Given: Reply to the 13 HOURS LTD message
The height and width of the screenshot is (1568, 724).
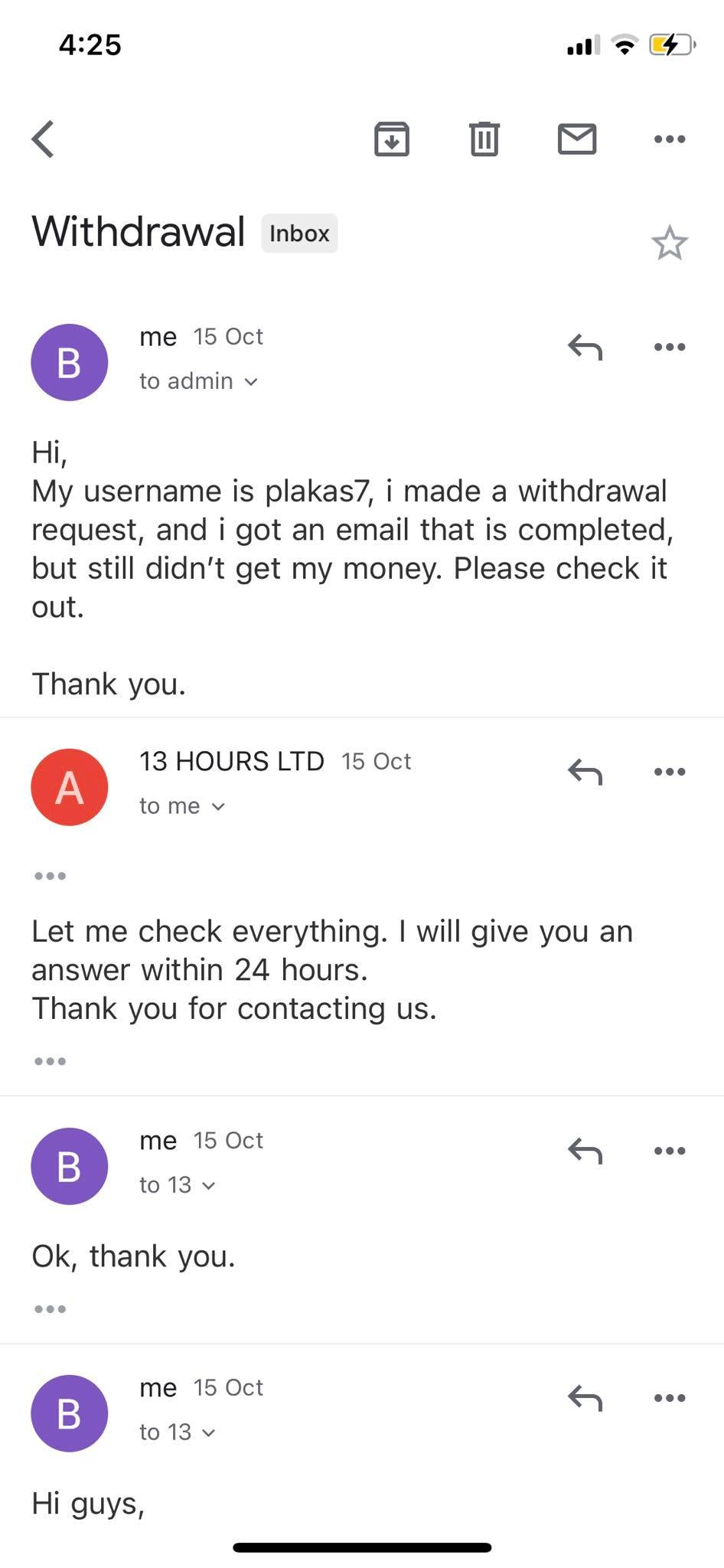Looking at the screenshot, I should (x=585, y=772).
